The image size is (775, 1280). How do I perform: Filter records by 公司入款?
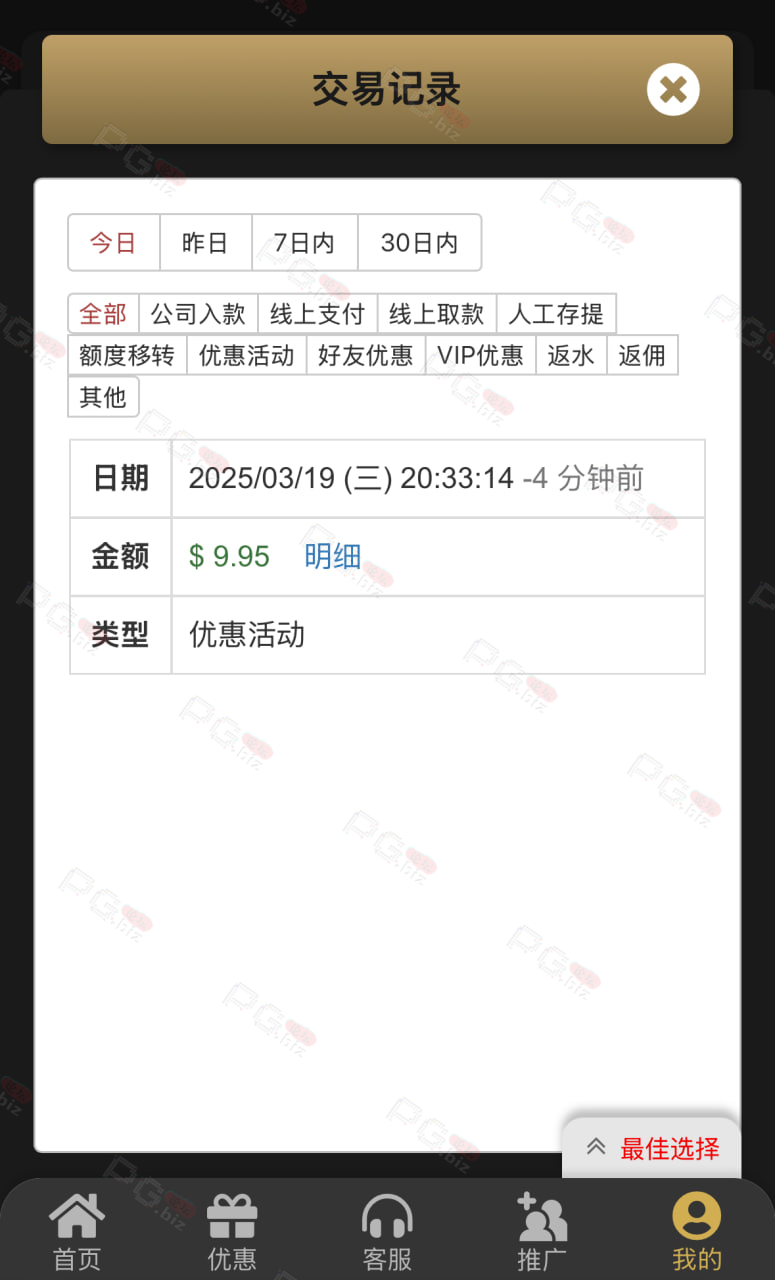pyautogui.click(x=198, y=314)
